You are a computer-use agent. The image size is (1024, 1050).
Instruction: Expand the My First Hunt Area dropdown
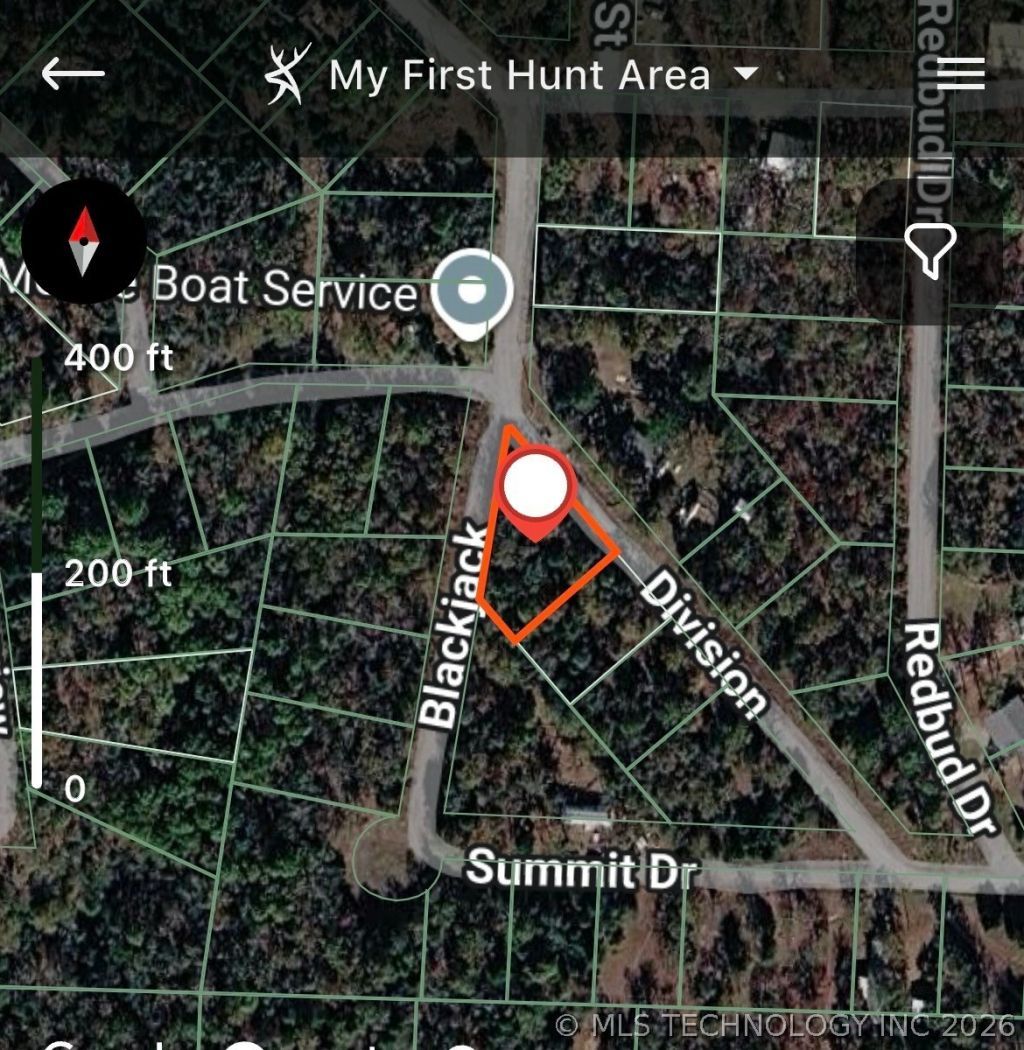[745, 74]
